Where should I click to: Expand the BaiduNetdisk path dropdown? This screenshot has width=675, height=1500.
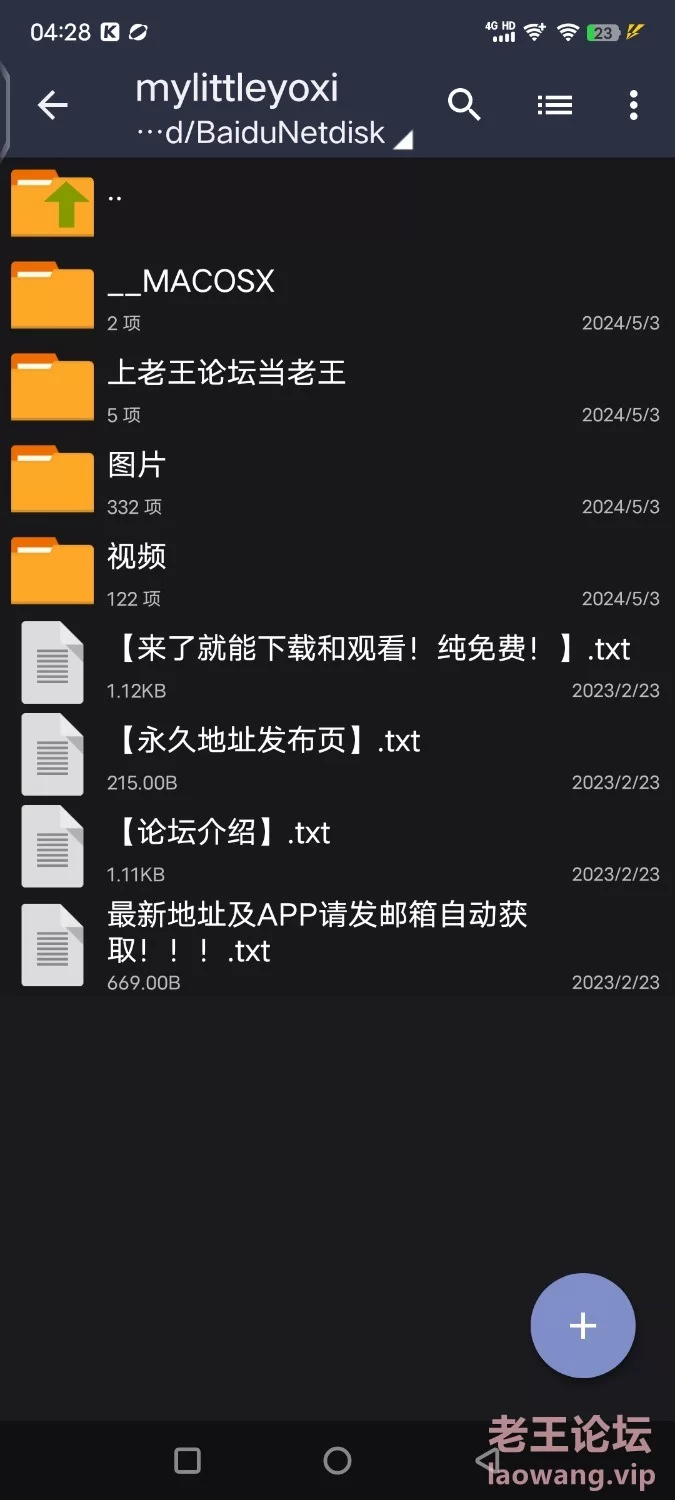click(x=274, y=133)
